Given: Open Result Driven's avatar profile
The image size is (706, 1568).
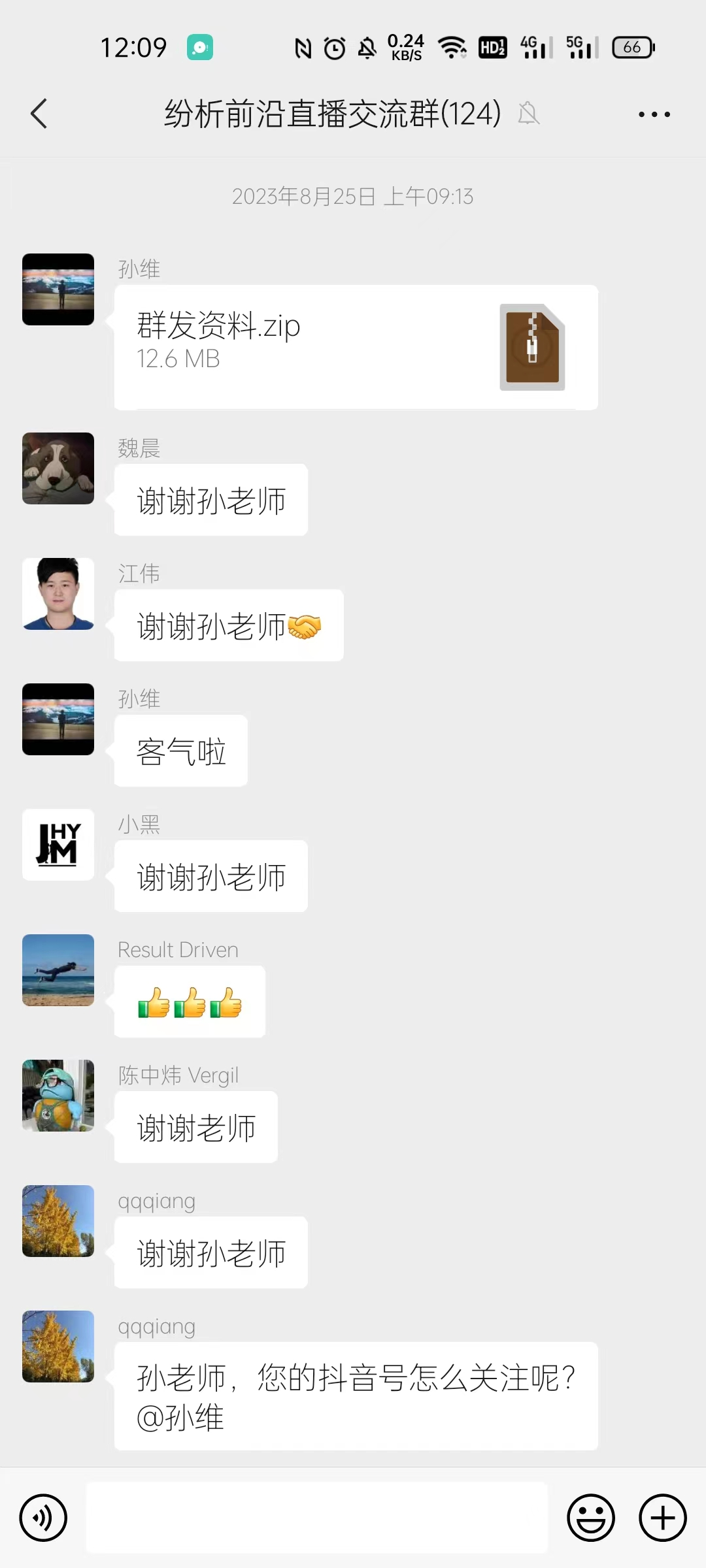Looking at the screenshot, I should pyautogui.click(x=58, y=970).
